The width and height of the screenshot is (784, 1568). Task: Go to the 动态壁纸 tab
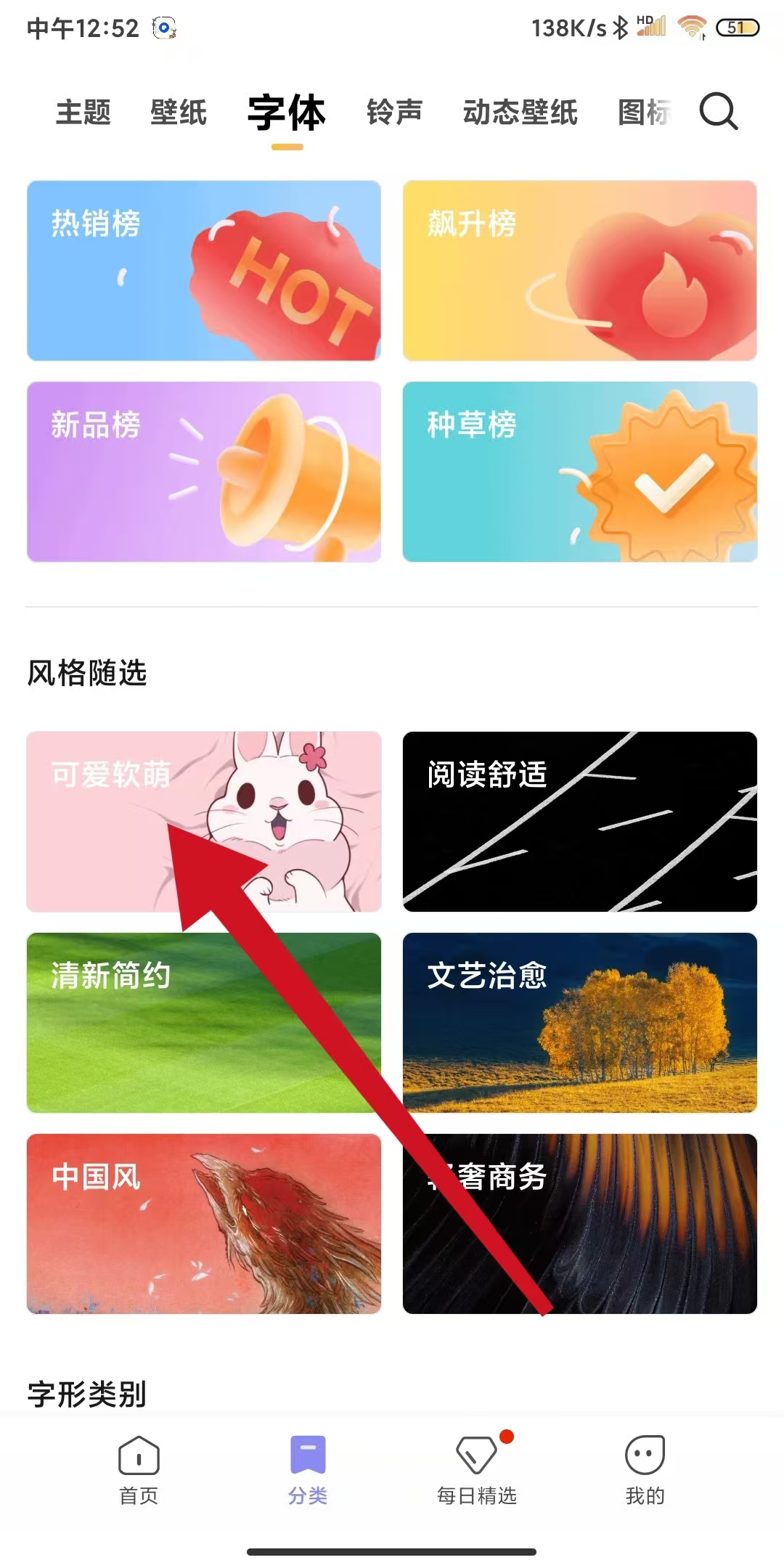pyautogui.click(x=520, y=113)
